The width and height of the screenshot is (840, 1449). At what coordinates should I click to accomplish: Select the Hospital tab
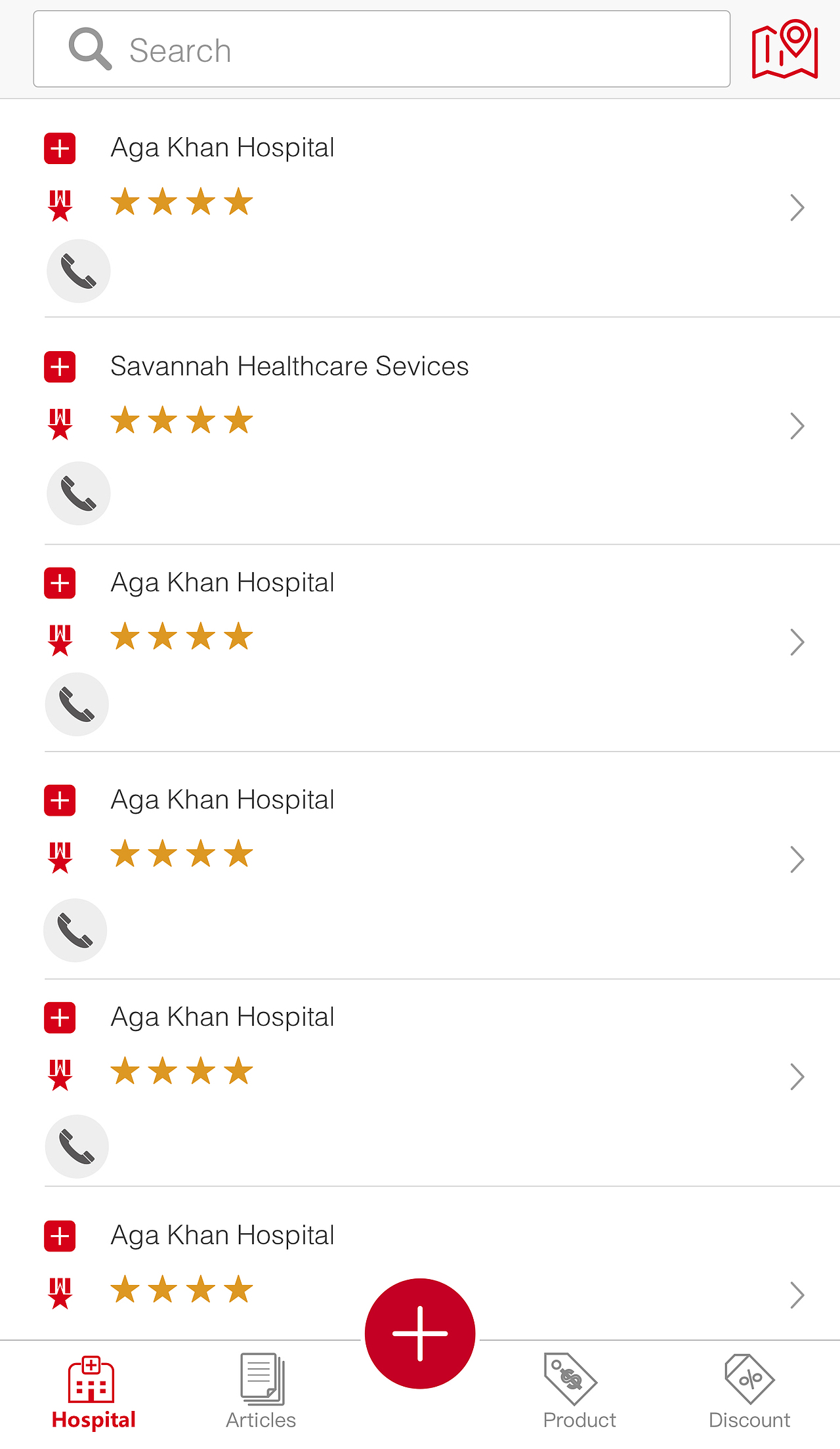click(x=93, y=1391)
